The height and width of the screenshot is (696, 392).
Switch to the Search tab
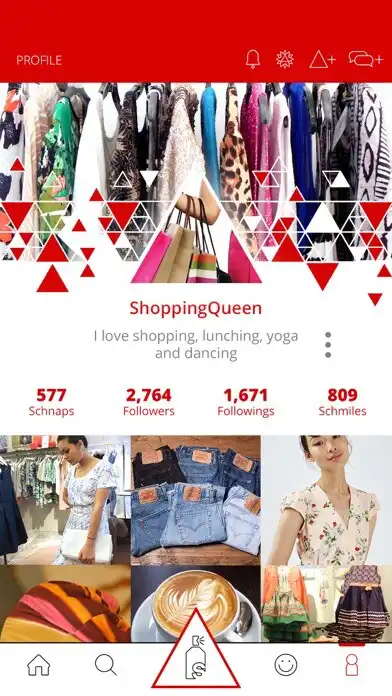(x=106, y=665)
